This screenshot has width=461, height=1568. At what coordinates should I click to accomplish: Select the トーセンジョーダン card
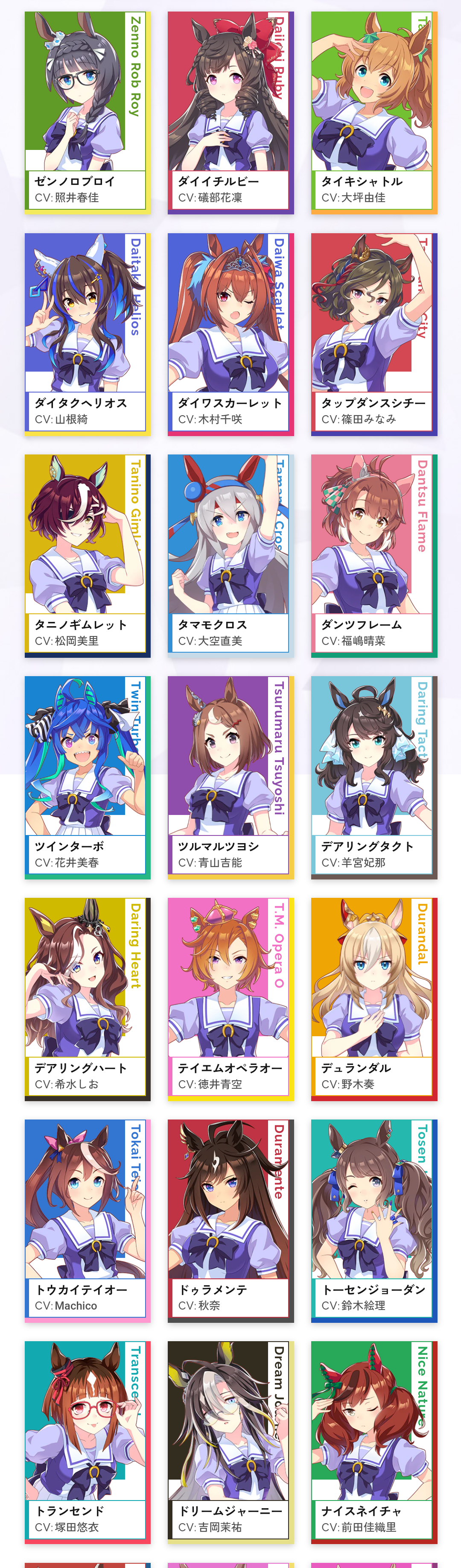coord(373,1220)
